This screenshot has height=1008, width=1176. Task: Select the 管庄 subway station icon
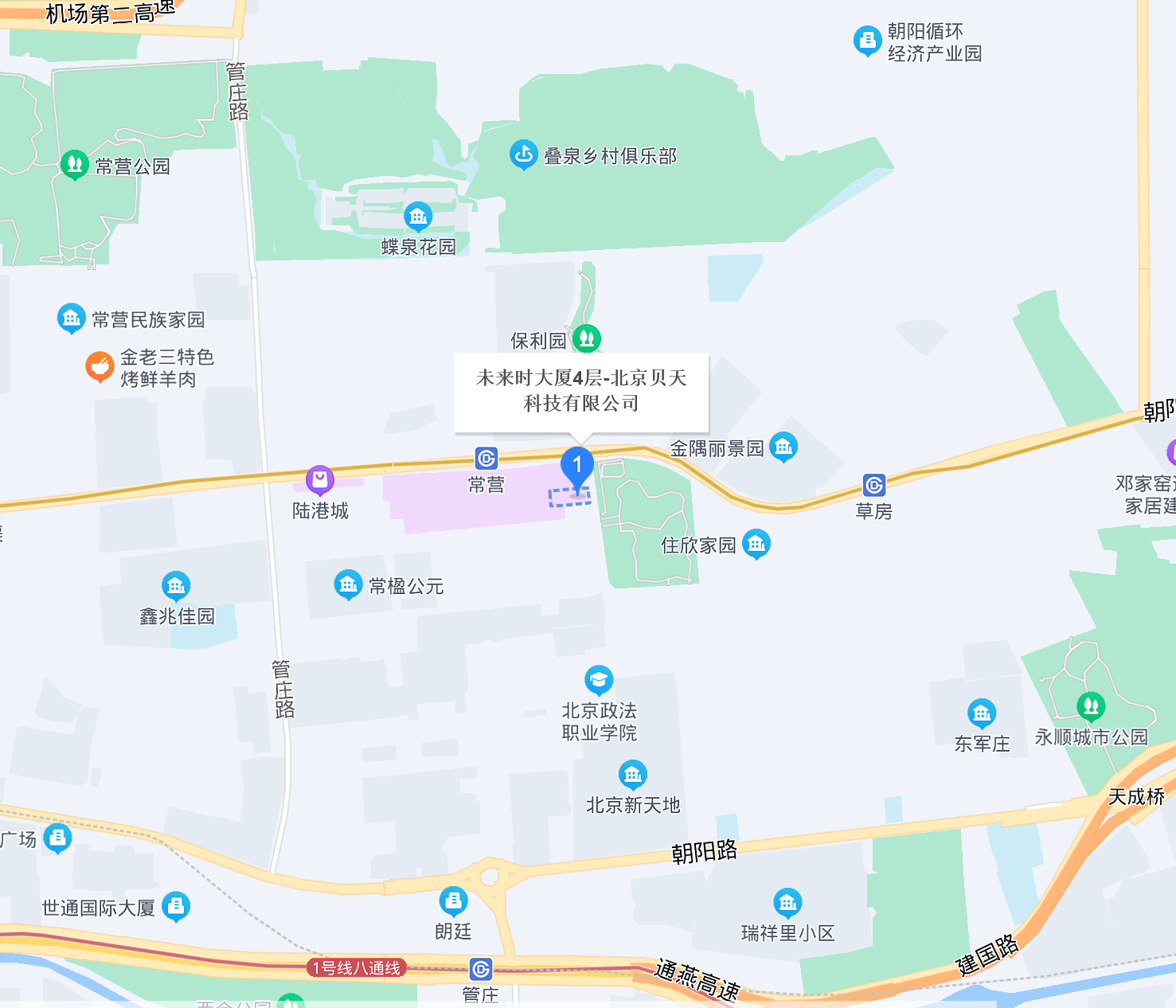point(481,969)
